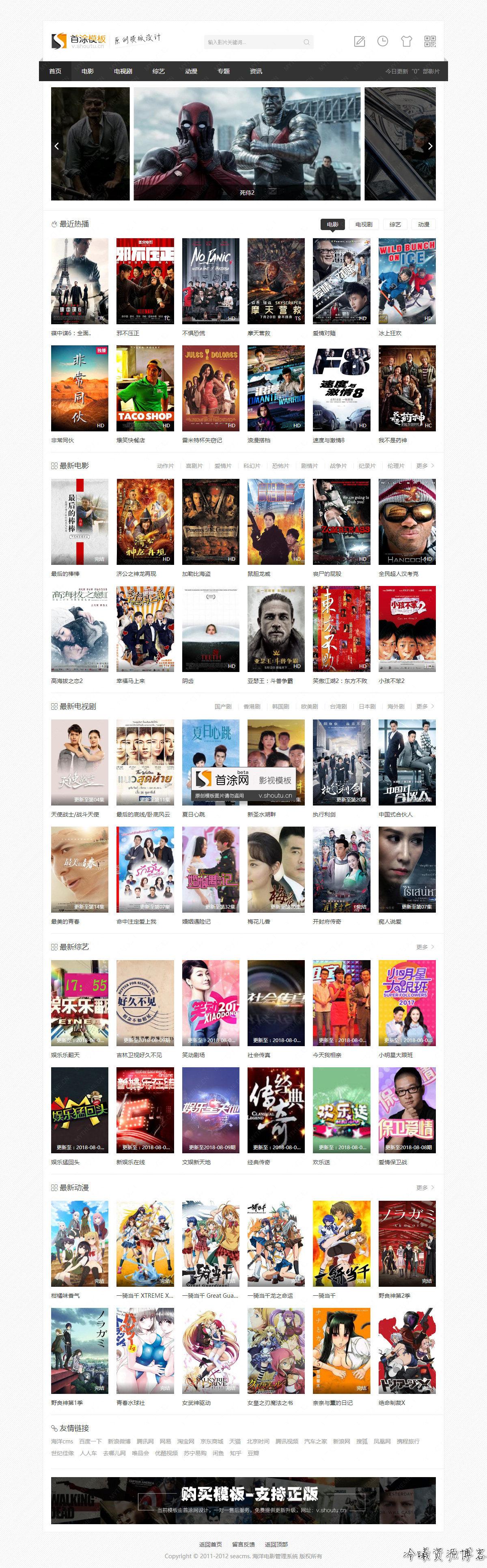487x1568 pixels.
Task: Go to 电影 in the navigation bar
Action: click(88, 71)
